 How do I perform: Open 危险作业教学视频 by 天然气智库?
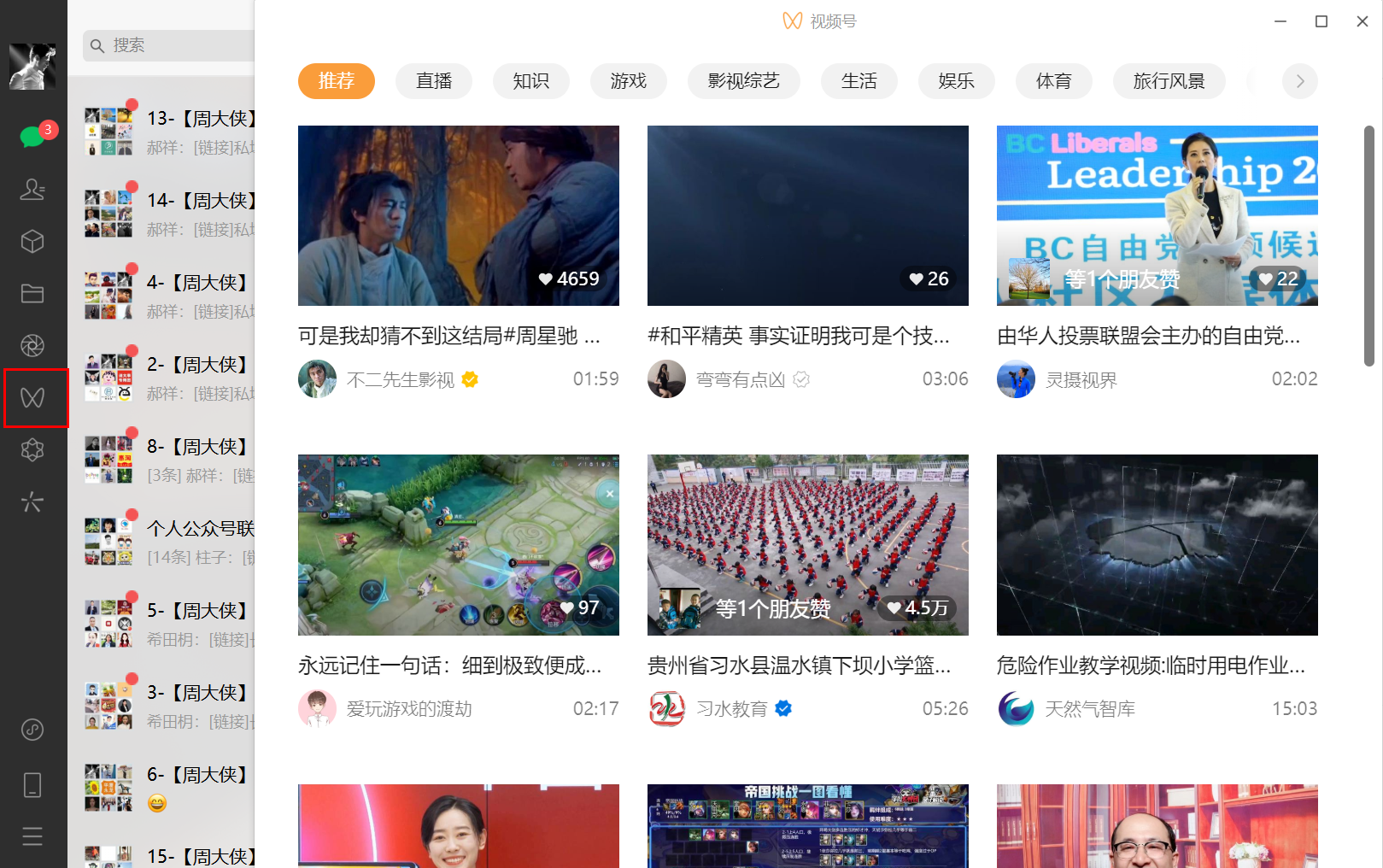1157,544
